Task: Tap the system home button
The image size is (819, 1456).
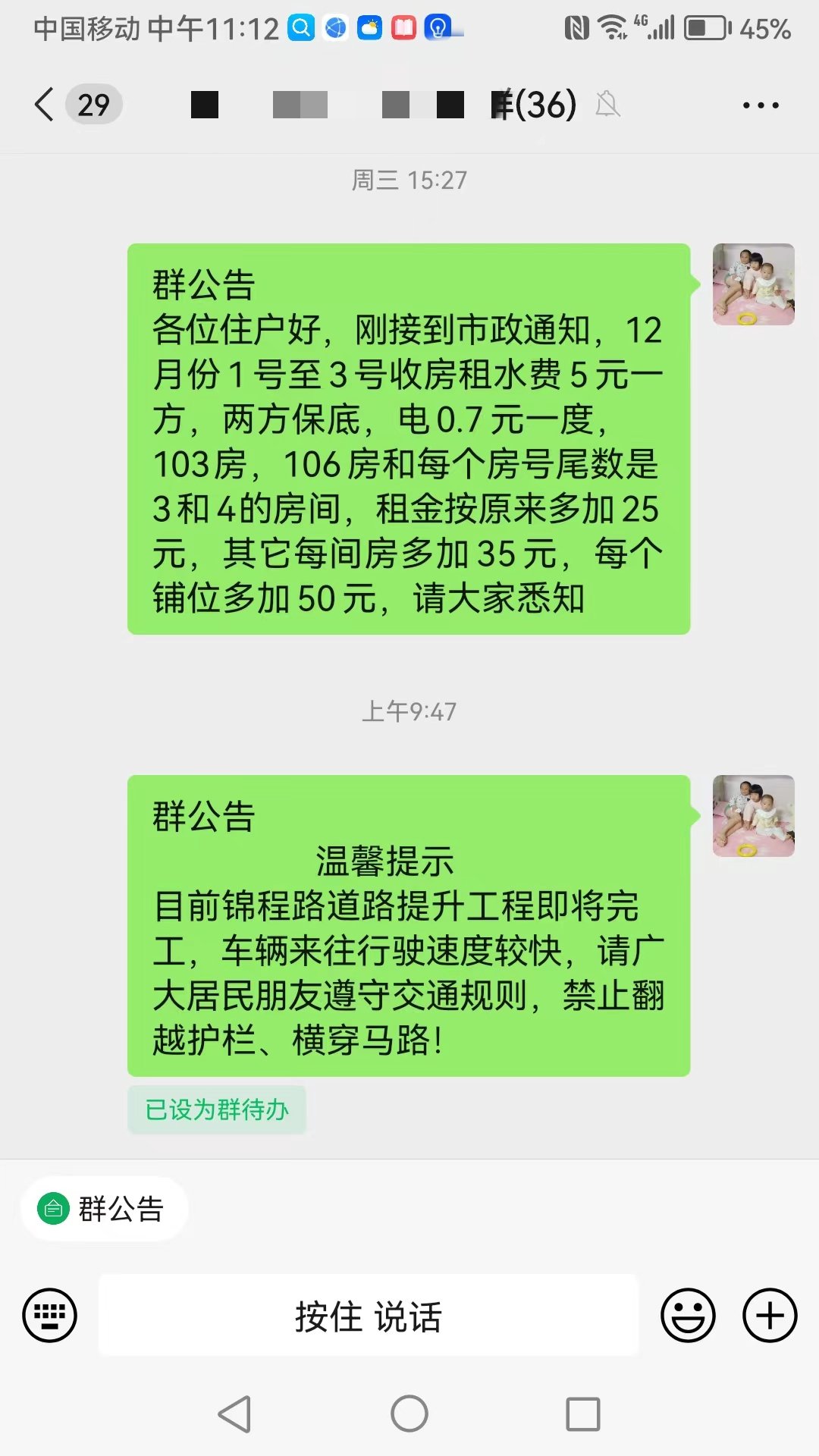Action: 409,1414
